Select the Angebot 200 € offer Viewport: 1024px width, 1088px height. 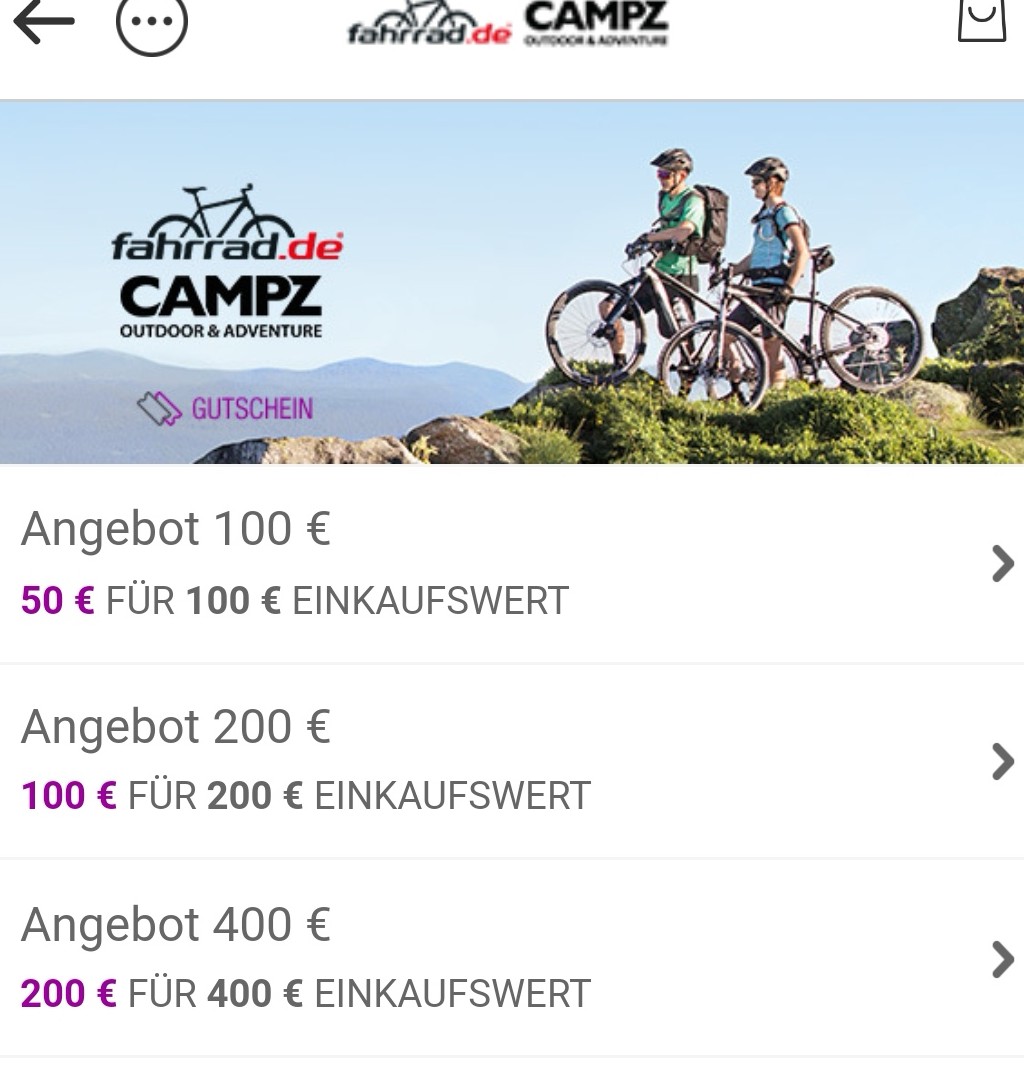512,761
